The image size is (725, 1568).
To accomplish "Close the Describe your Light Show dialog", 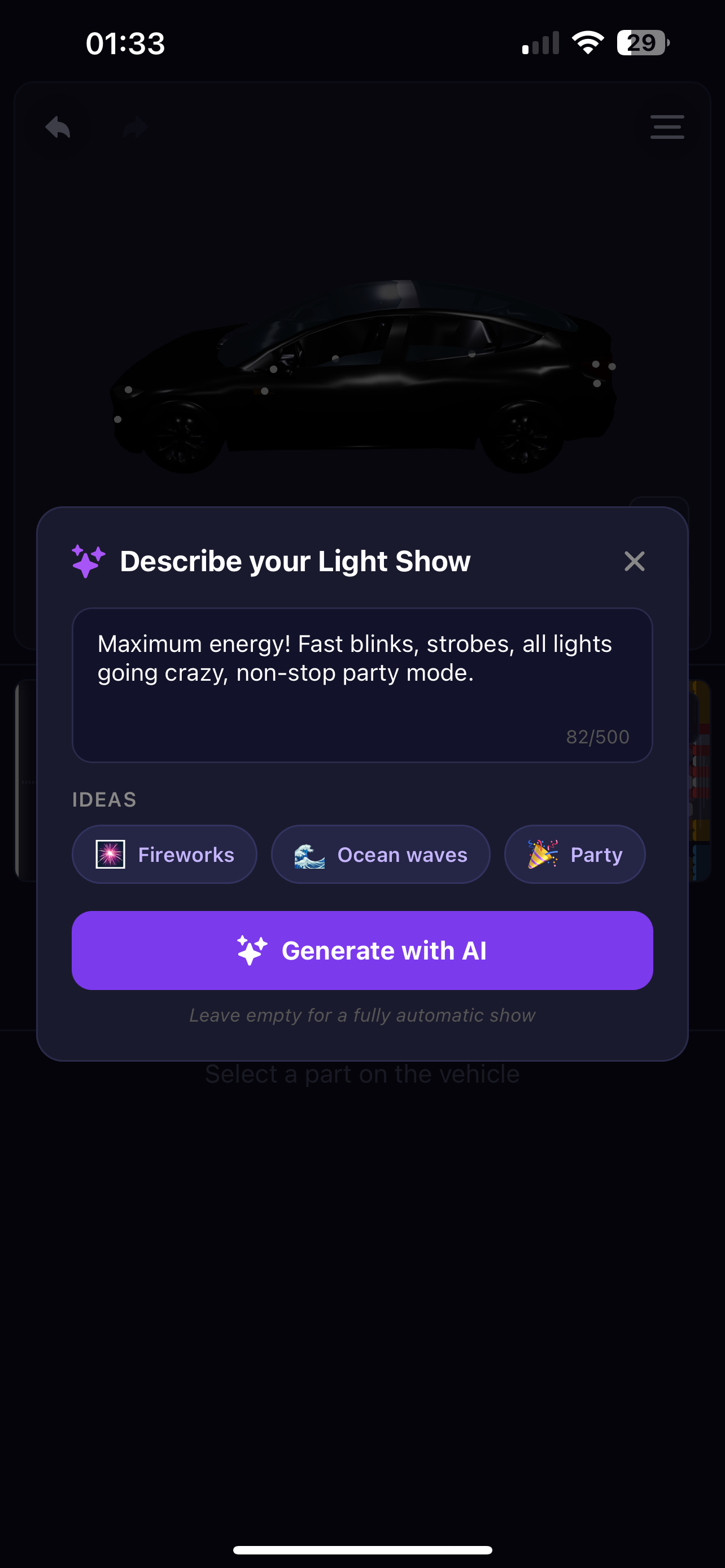I will pyautogui.click(x=634, y=561).
